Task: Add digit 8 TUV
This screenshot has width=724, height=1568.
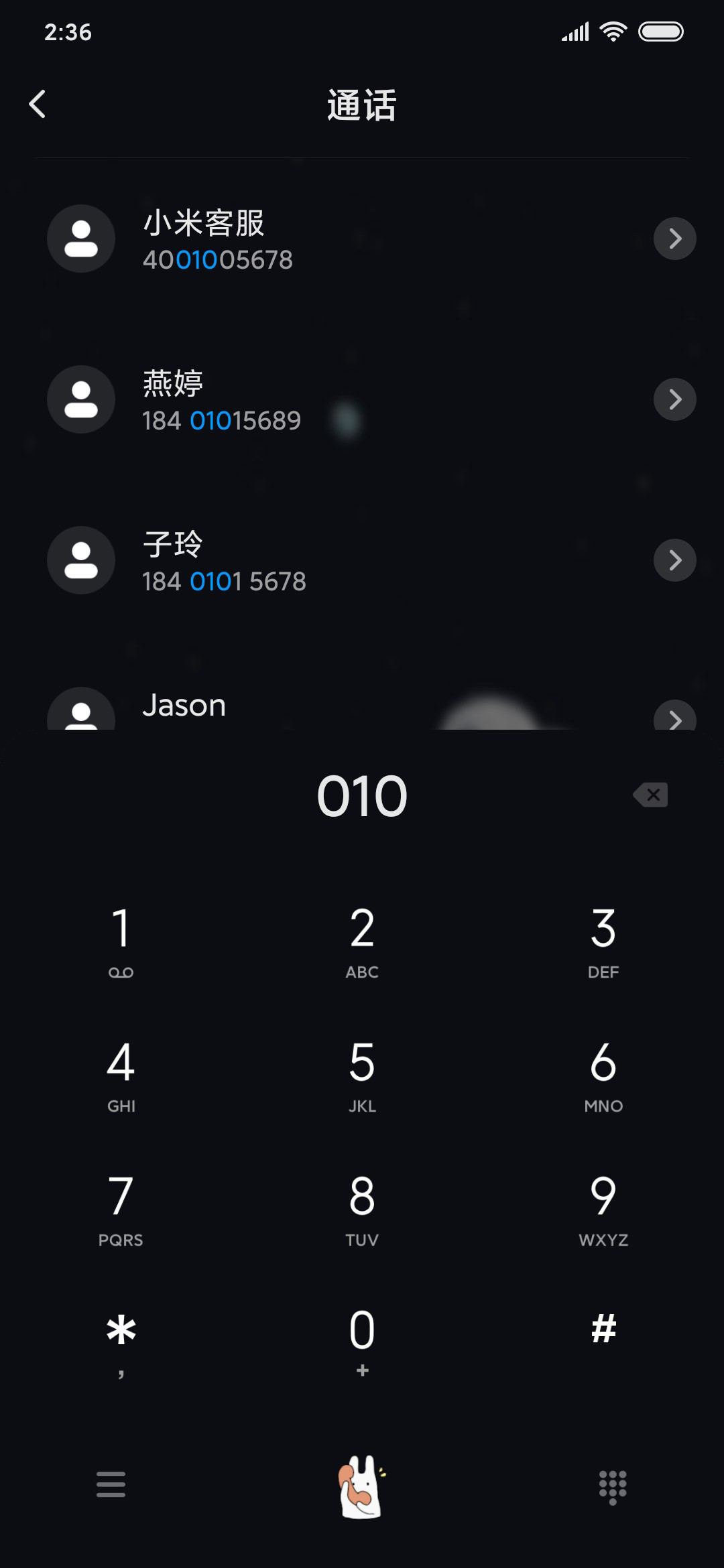Action: point(362,1210)
